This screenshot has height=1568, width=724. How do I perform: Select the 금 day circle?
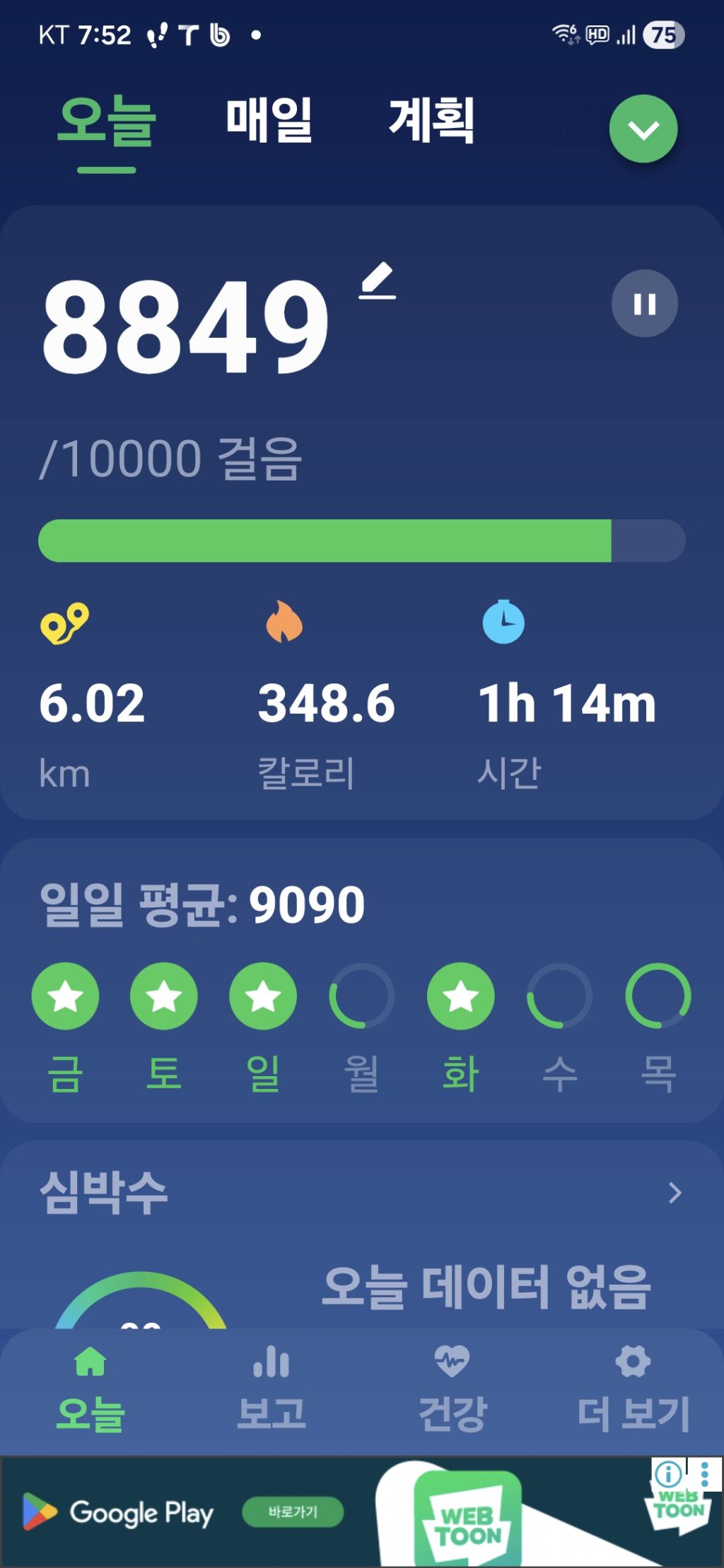[x=65, y=996]
